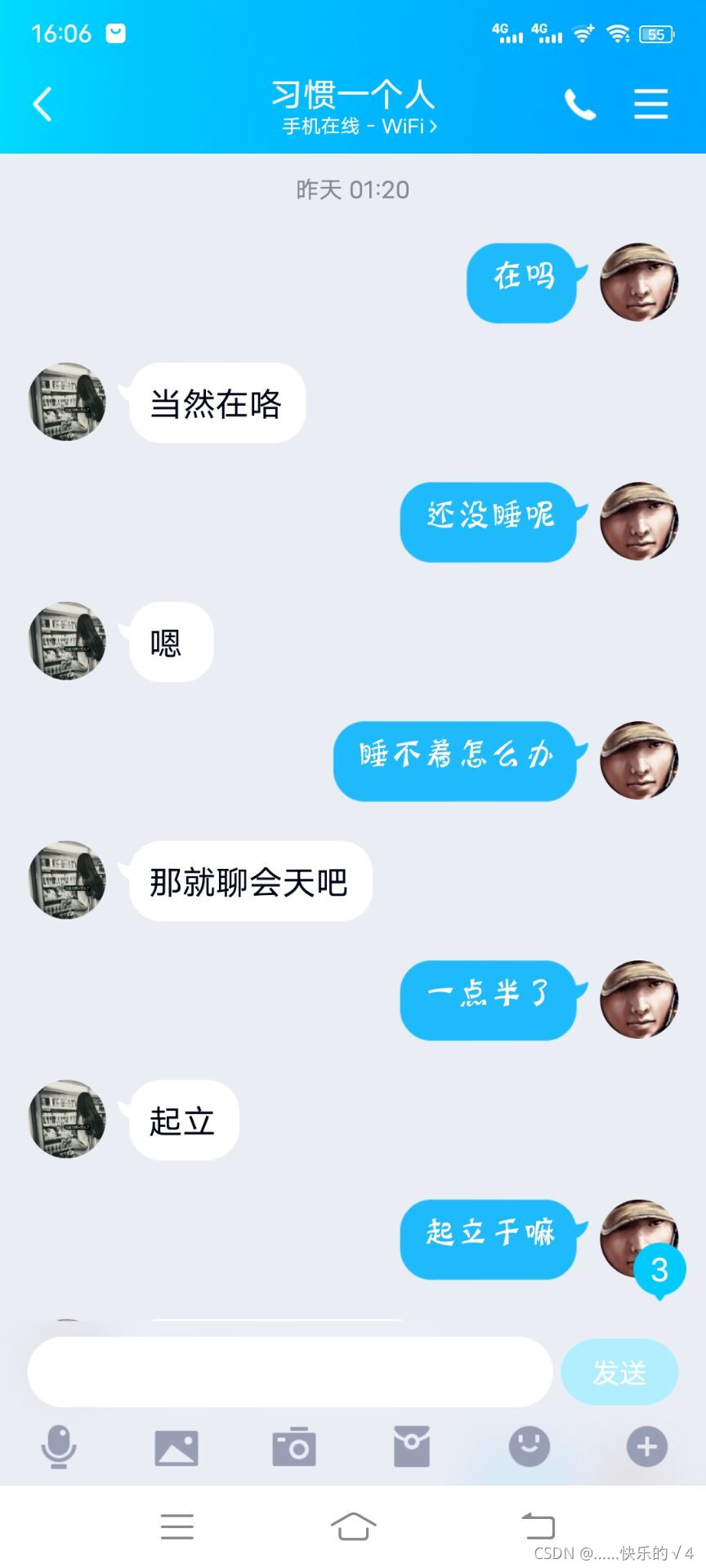Go back using the chevron arrow

pyautogui.click(x=42, y=105)
